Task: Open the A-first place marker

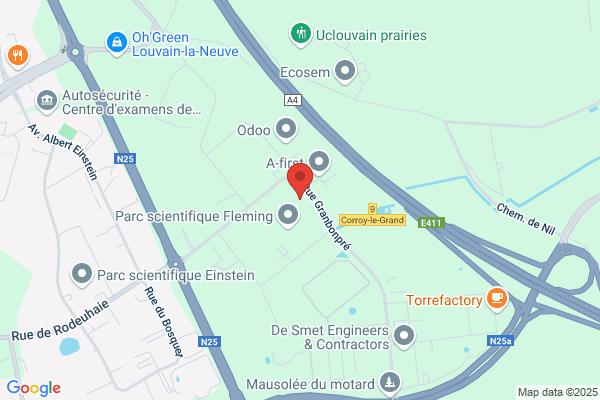Action: point(319,161)
